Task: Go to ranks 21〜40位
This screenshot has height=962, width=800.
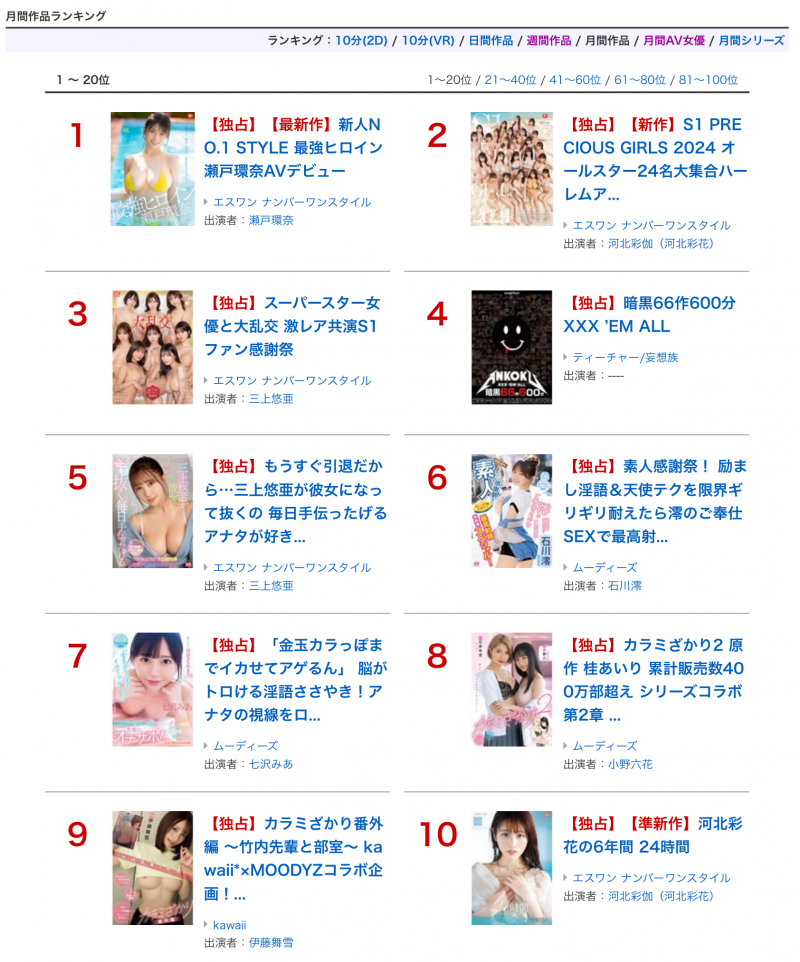Action: [510, 79]
